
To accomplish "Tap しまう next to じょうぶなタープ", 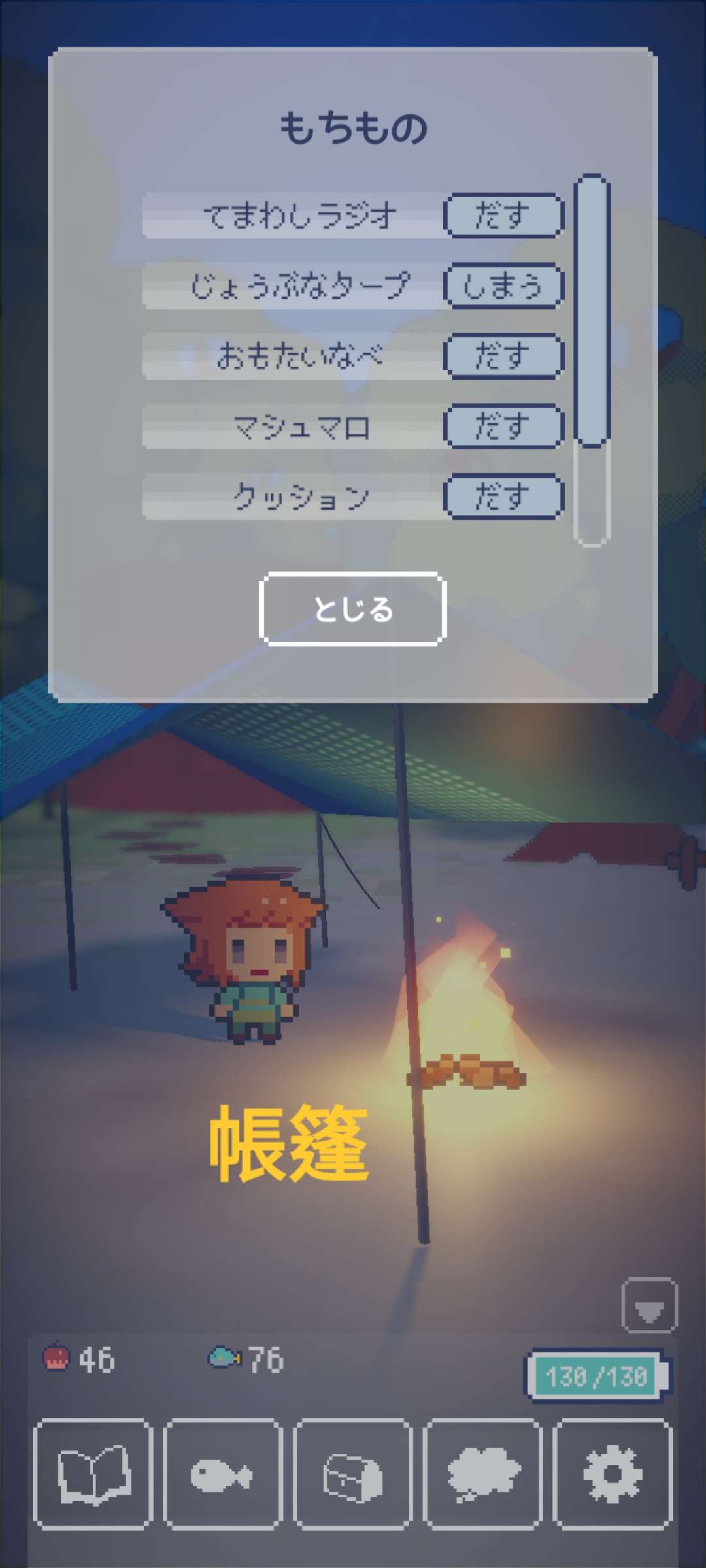I will 503,286.
